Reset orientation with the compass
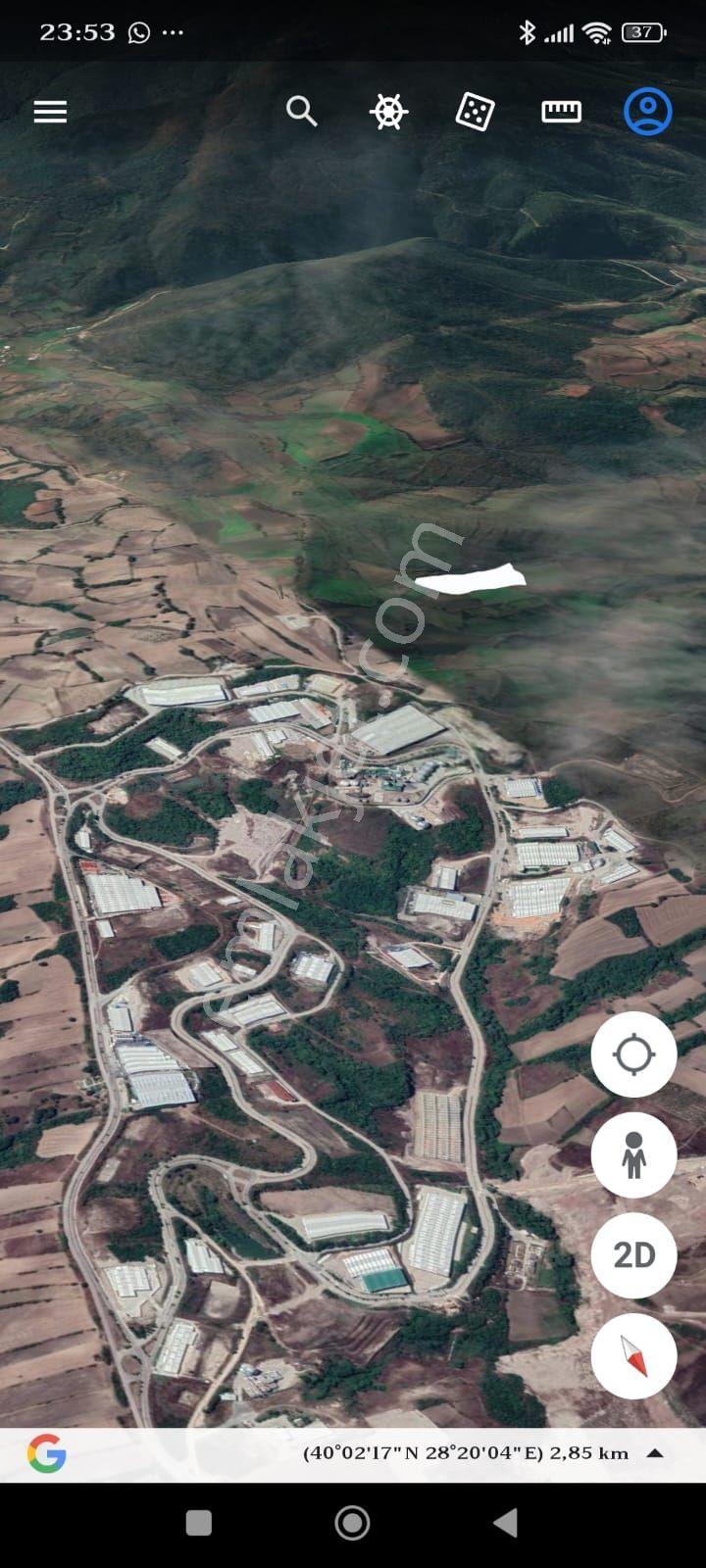Screen dimensions: 706x1568 pos(633,1356)
